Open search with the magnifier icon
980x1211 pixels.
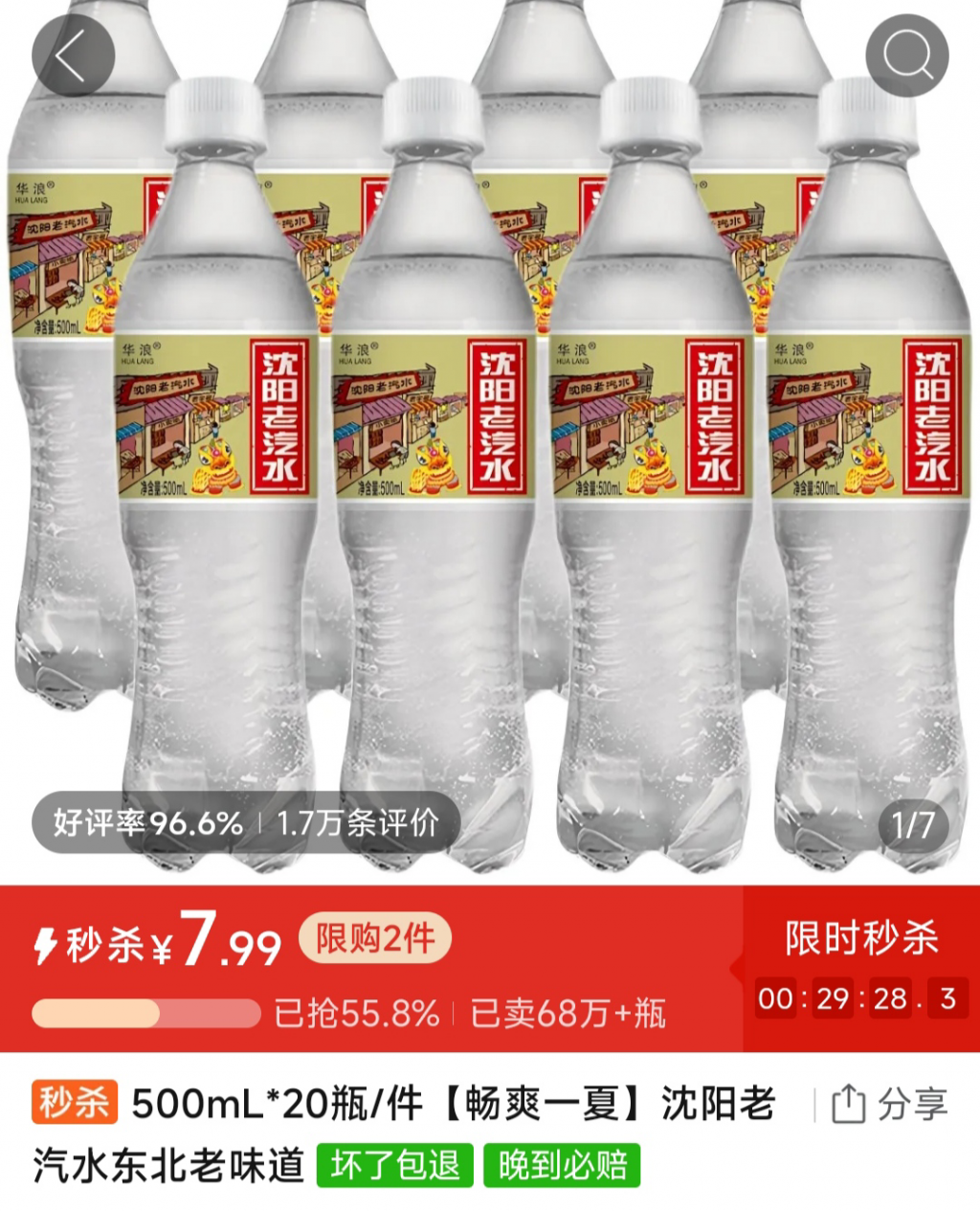pyautogui.click(x=906, y=56)
